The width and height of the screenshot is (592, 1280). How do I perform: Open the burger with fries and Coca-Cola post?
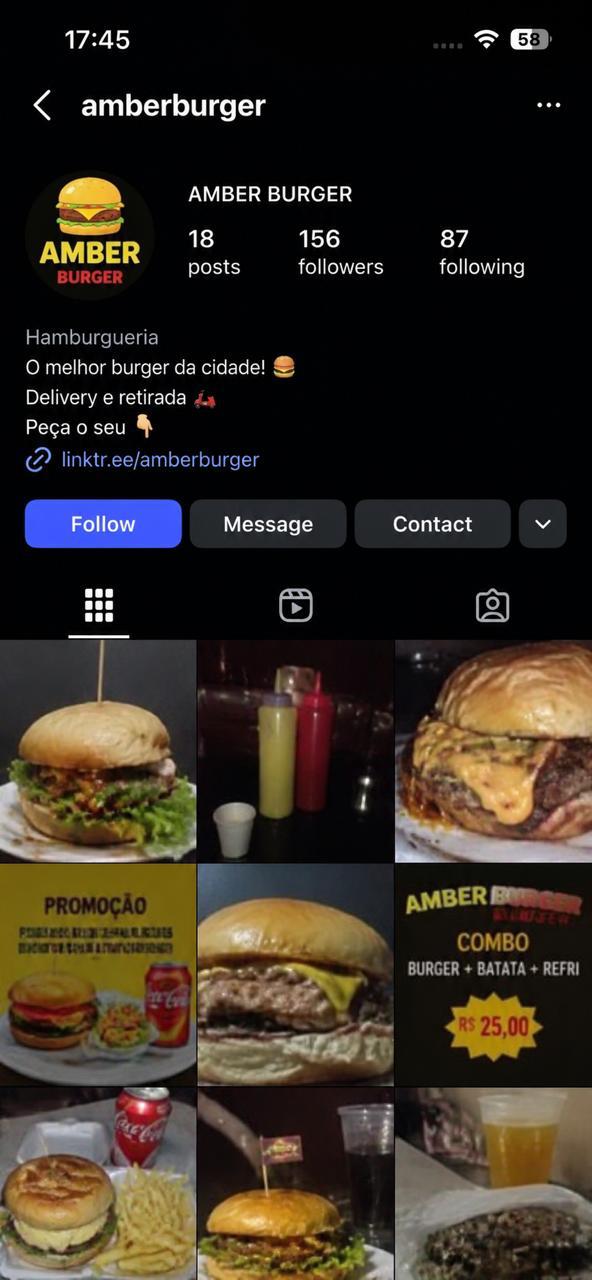click(x=98, y=1184)
